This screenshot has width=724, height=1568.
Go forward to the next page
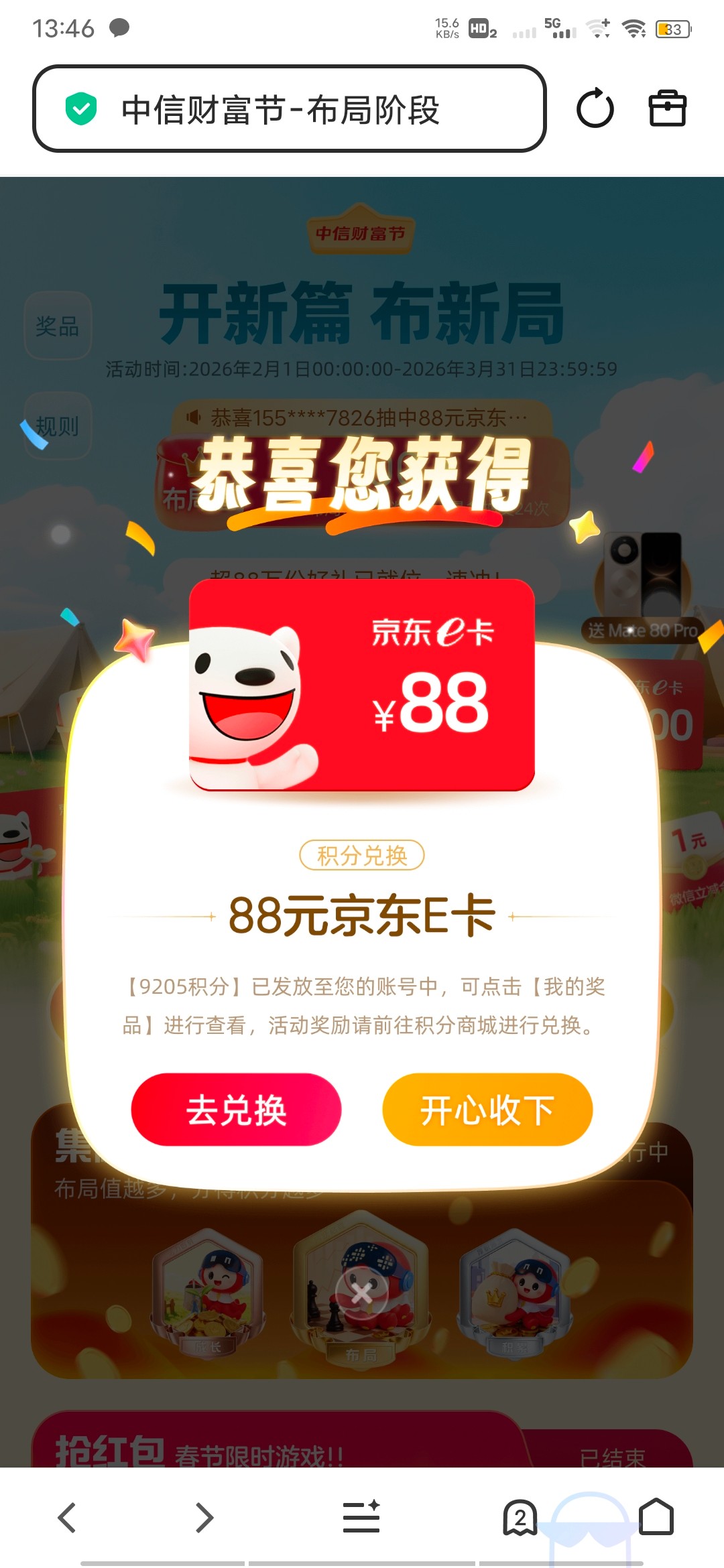coord(204,1517)
